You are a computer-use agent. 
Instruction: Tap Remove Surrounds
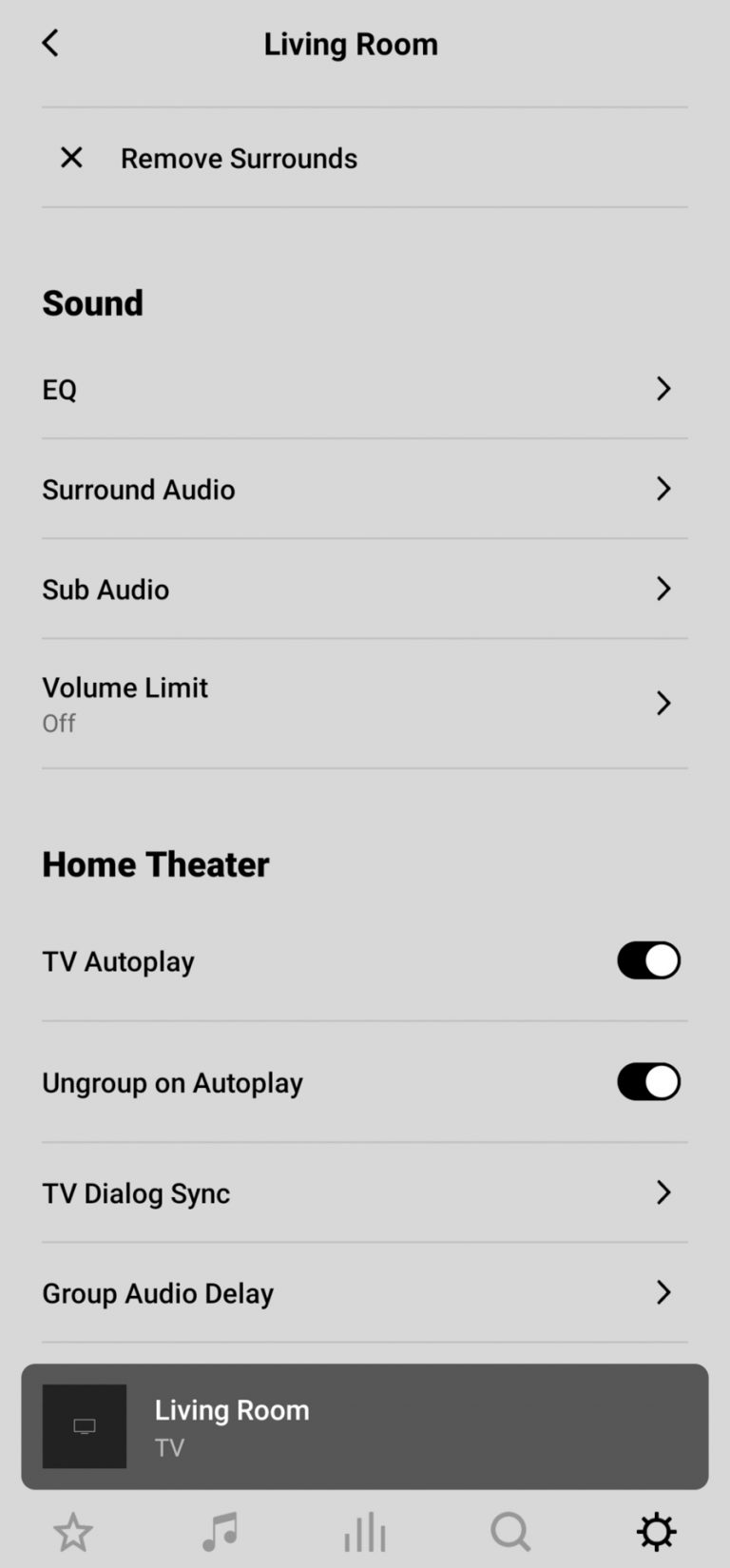364,158
